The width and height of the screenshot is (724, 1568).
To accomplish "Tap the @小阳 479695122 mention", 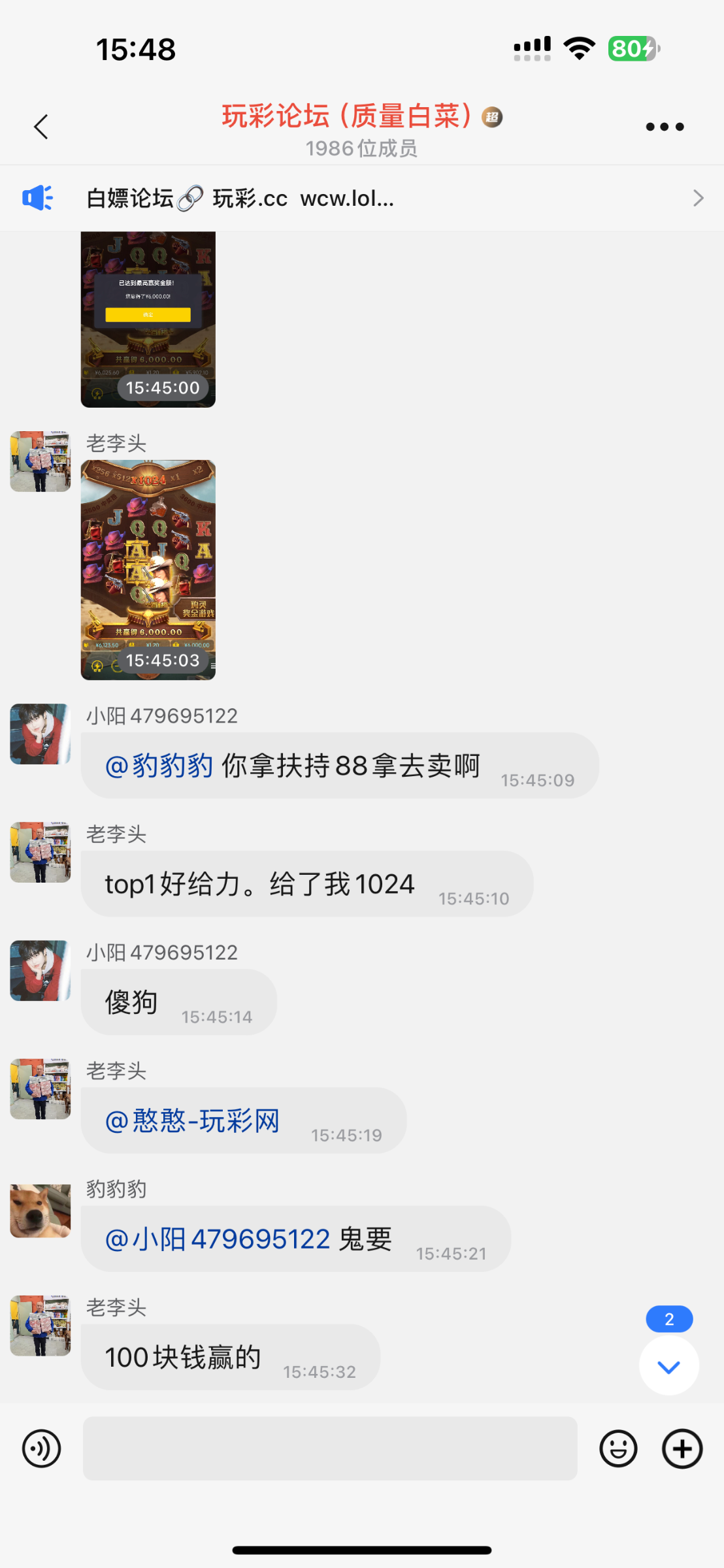I will point(218,1239).
